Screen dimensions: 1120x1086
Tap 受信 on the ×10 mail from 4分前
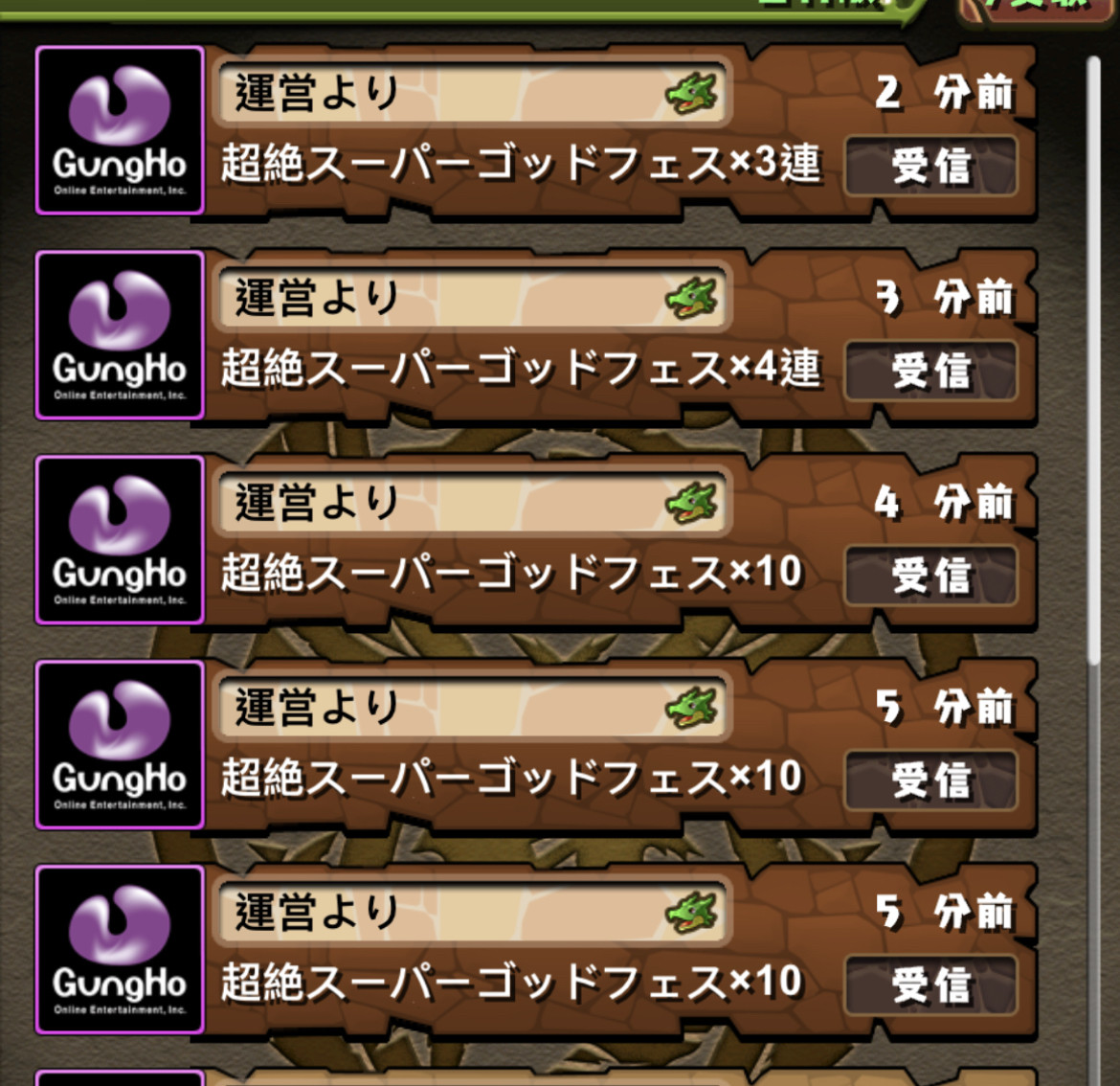click(930, 577)
